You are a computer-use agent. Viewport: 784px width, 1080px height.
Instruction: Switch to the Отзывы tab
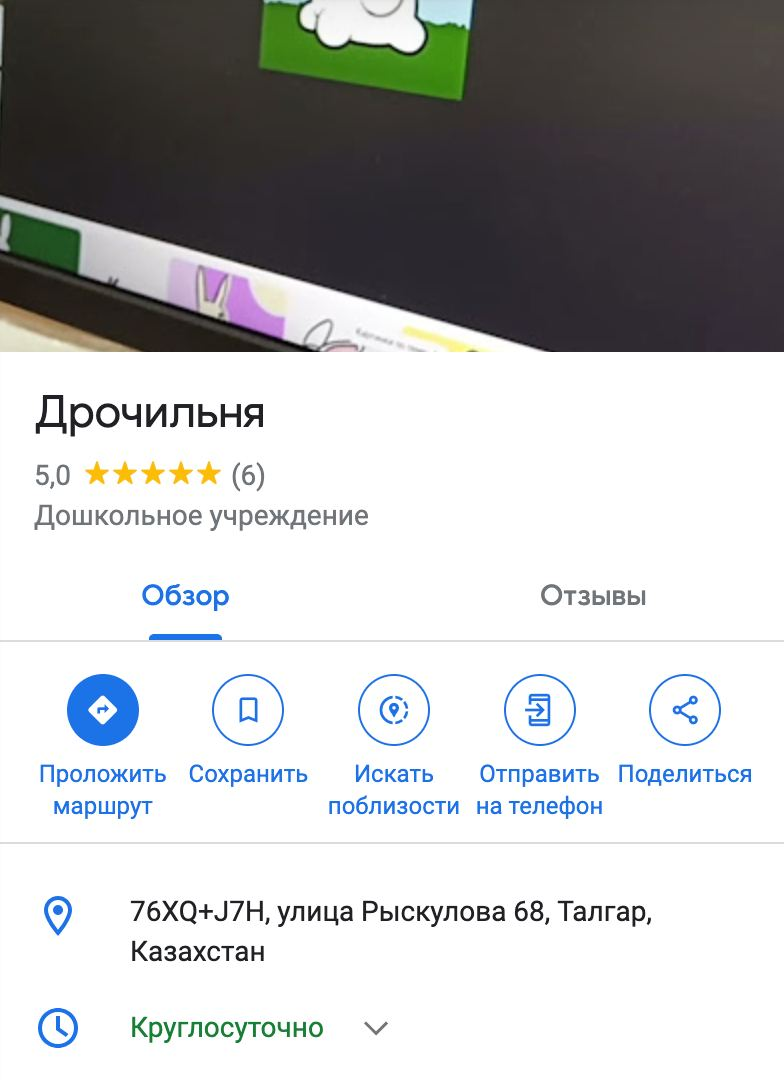(593, 596)
